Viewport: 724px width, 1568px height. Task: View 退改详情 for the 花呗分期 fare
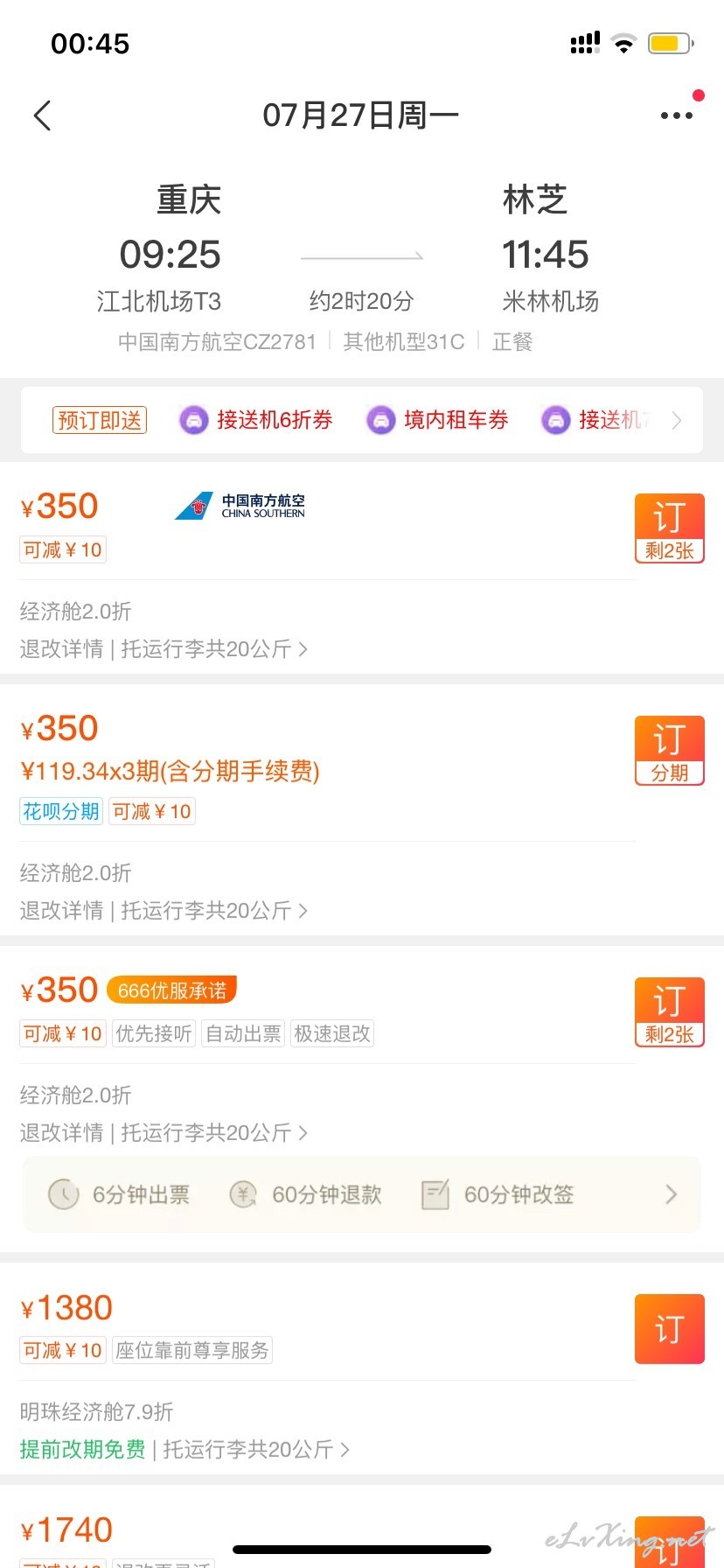pyautogui.click(x=61, y=911)
